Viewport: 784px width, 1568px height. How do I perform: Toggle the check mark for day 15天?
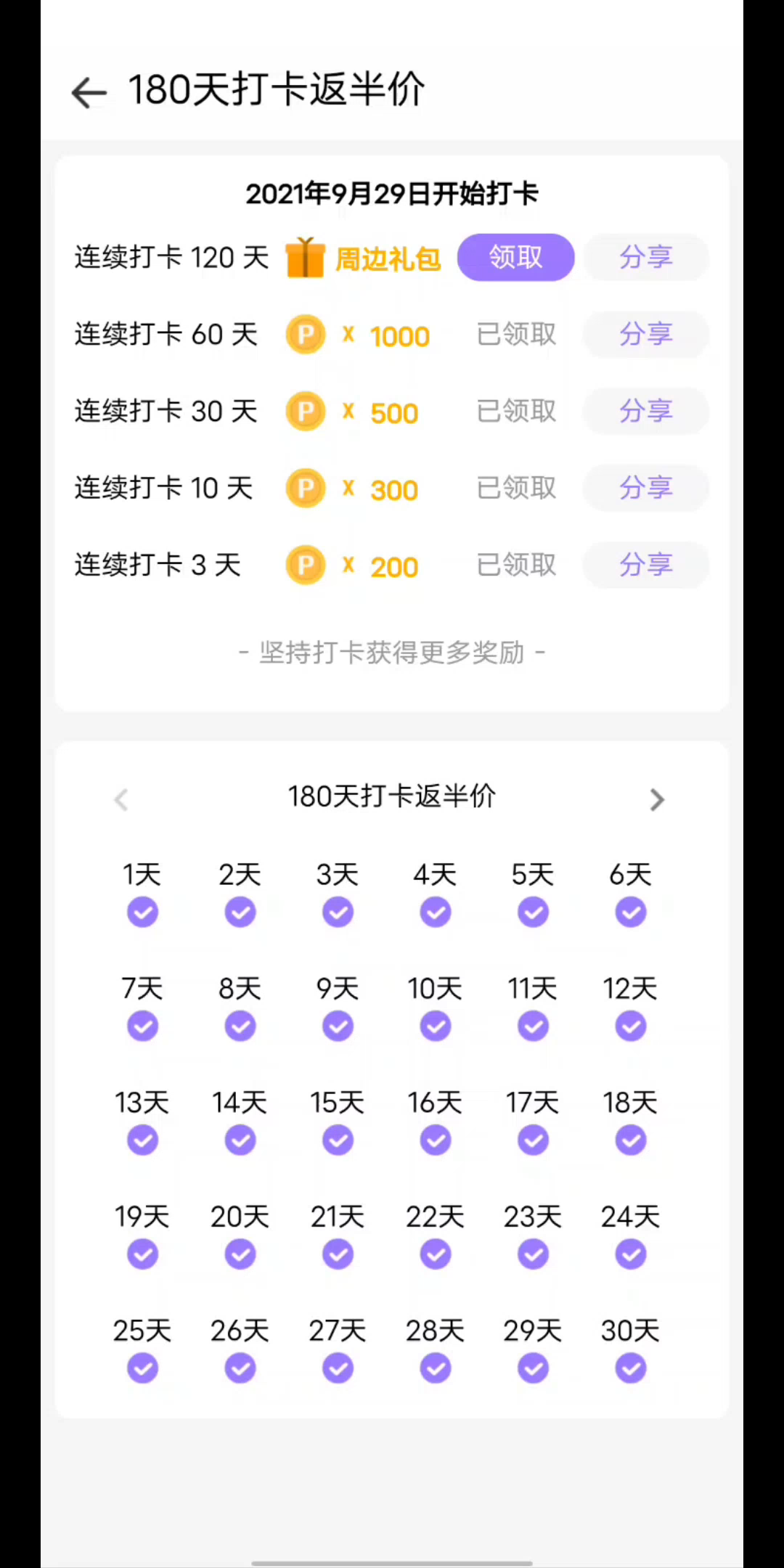[337, 1140]
